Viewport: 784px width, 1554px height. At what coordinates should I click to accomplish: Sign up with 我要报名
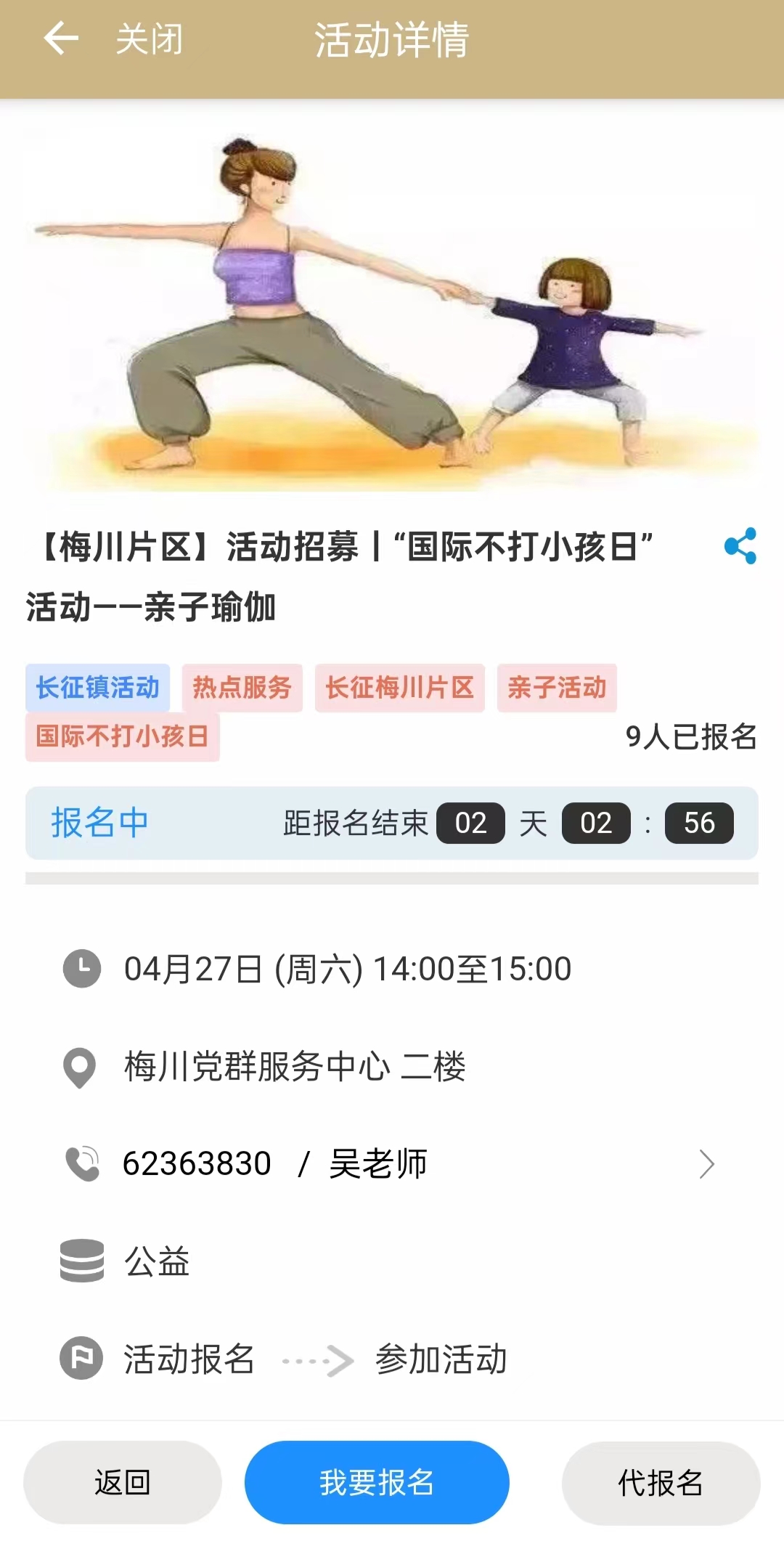[x=377, y=1482]
